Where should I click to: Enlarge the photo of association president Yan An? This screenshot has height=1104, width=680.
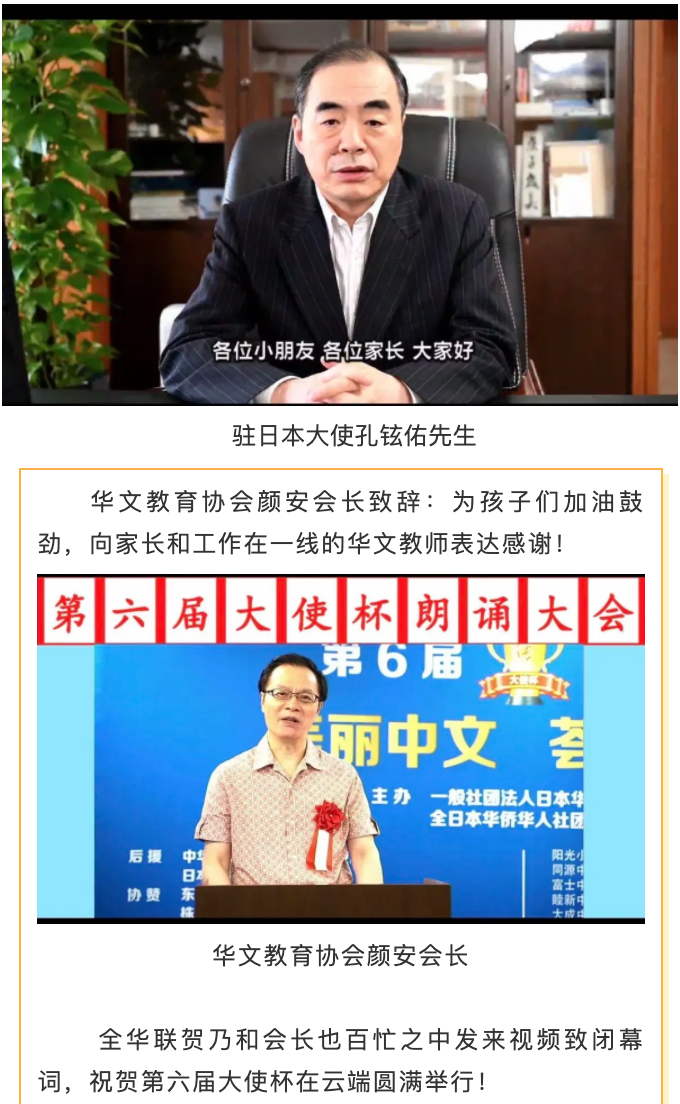[340, 748]
